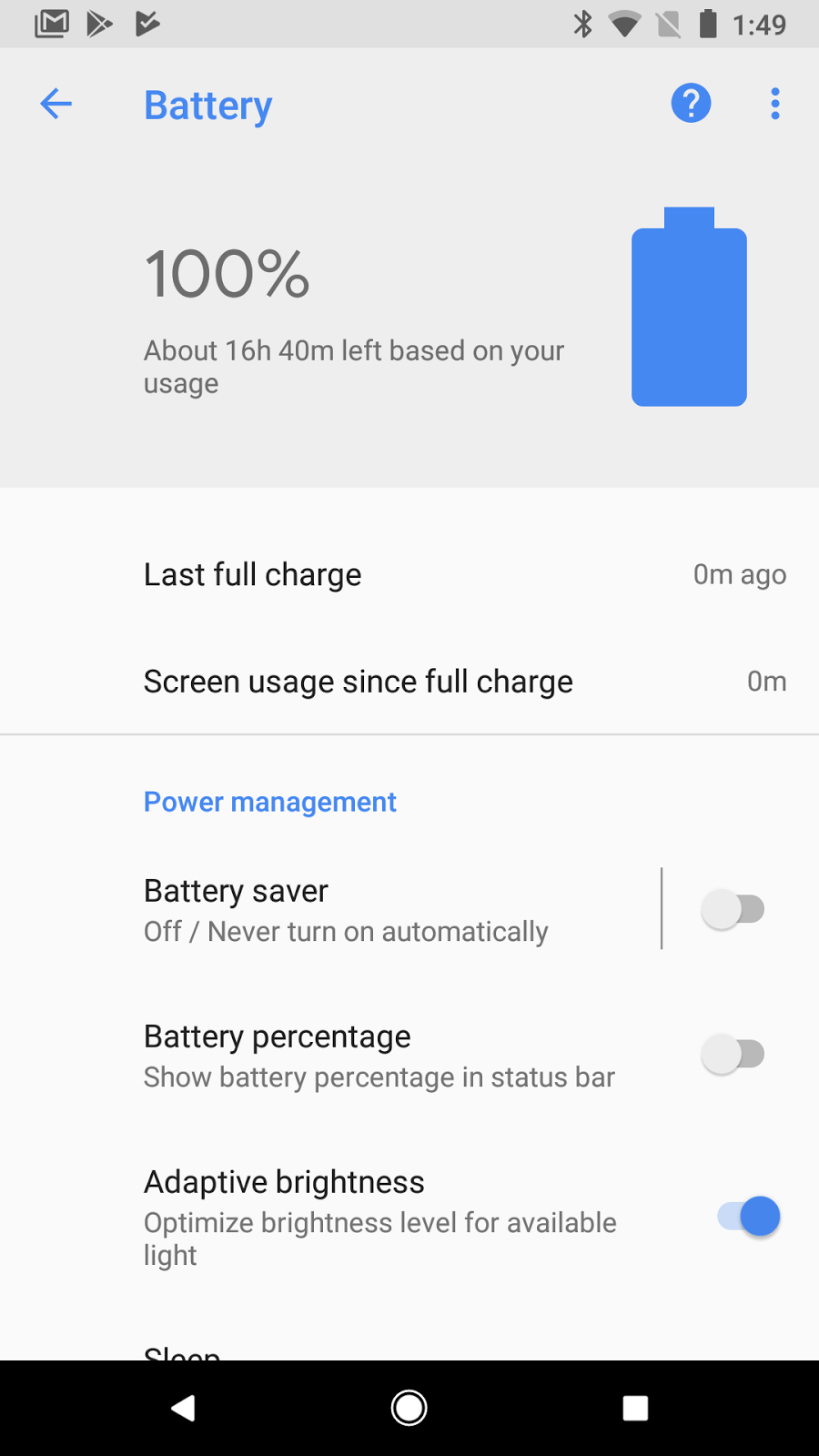
Task: Open recent apps from navigation bar
Action: point(635,1408)
